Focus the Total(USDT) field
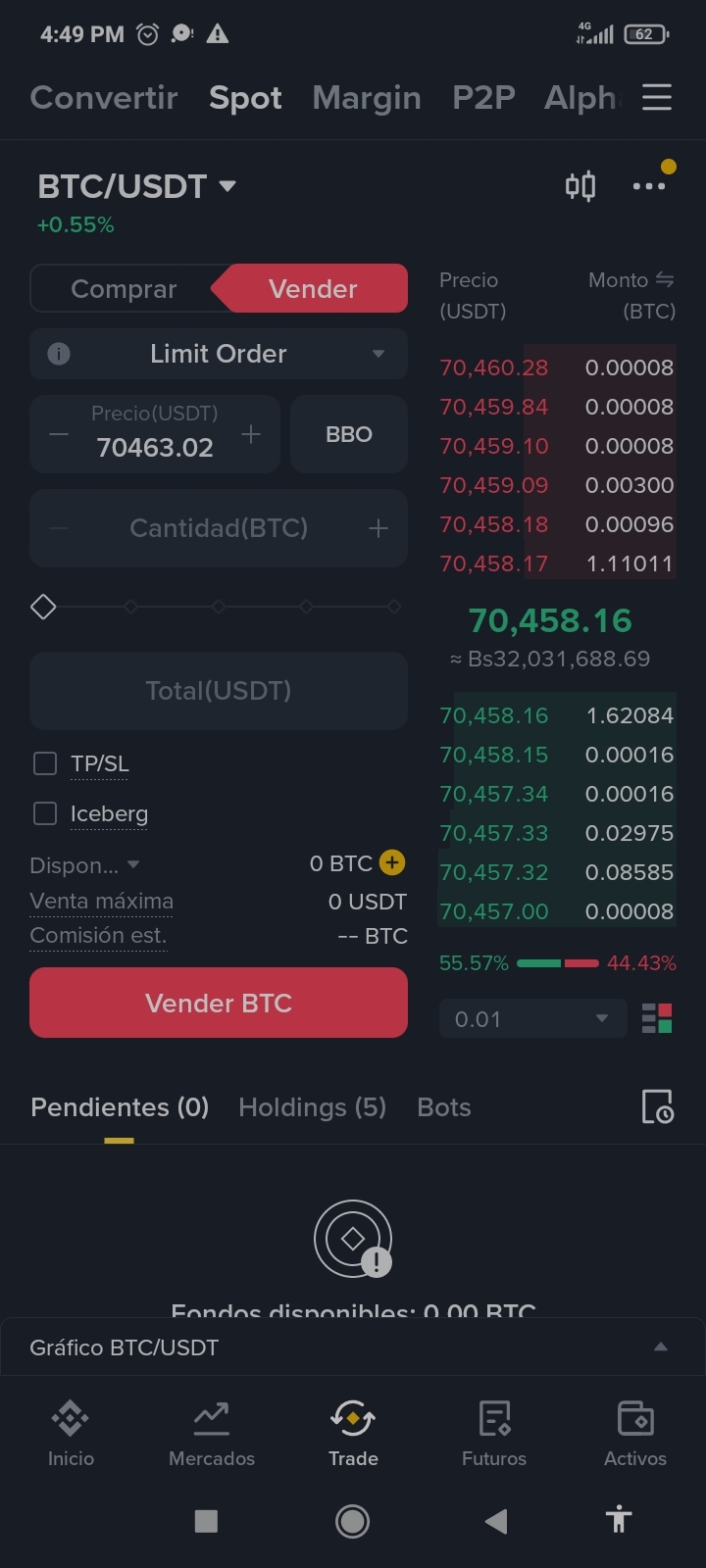Viewport: 706px width, 1568px height. [x=219, y=691]
